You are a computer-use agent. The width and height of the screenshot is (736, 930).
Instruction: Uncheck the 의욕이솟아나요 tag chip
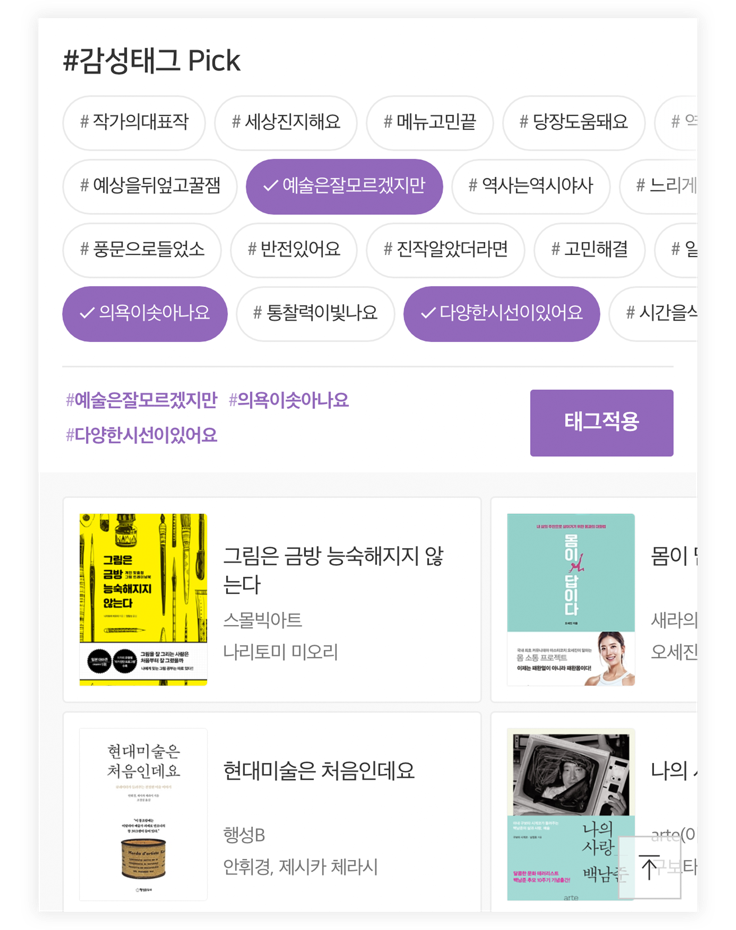click(x=145, y=313)
